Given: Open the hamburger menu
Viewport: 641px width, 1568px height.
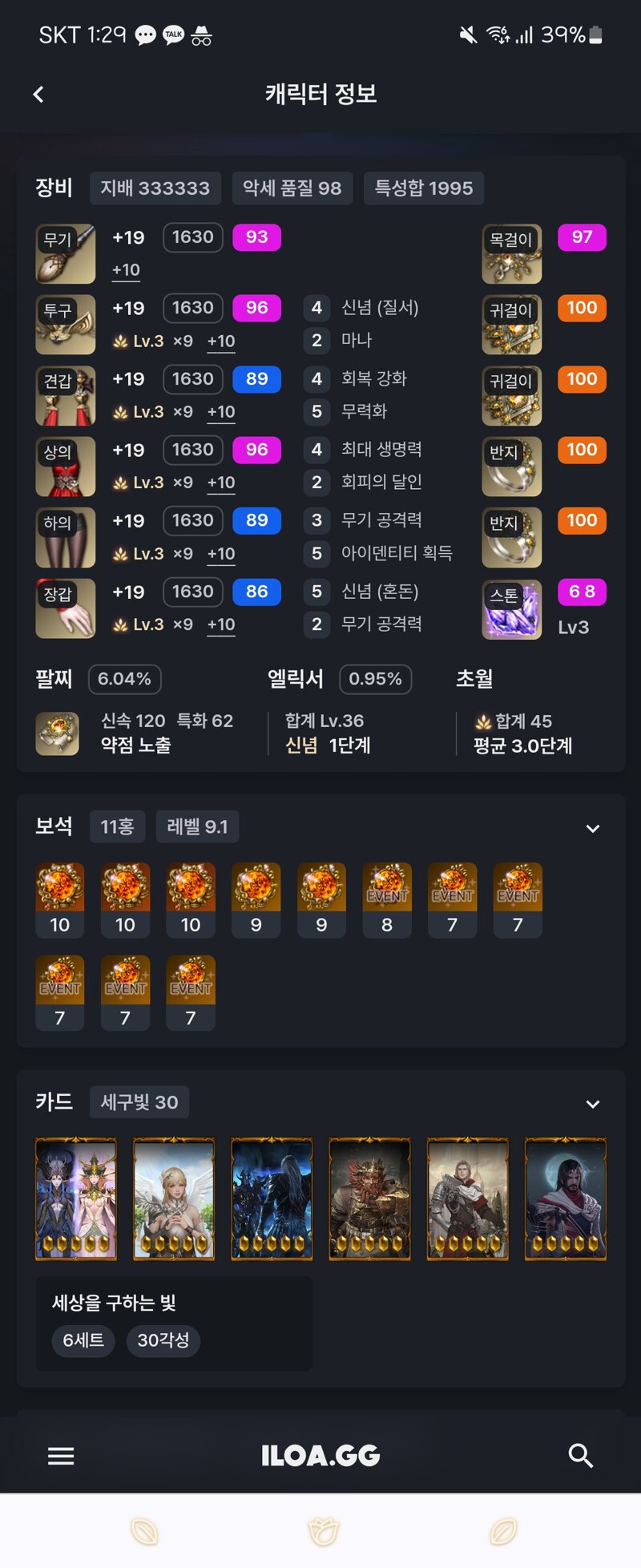Looking at the screenshot, I should point(61,1456).
